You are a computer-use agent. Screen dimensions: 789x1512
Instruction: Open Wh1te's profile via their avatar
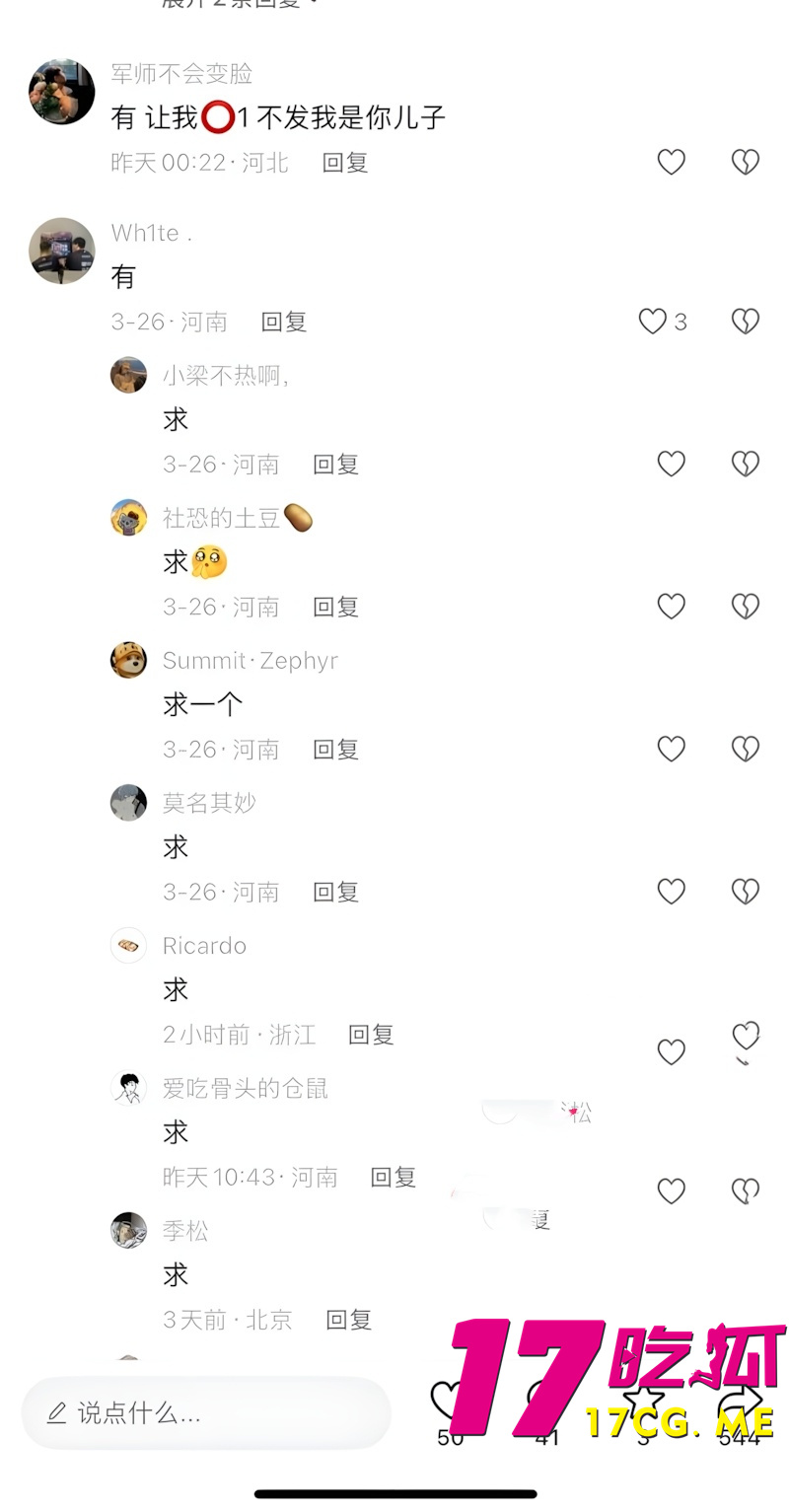click(61, 251)
